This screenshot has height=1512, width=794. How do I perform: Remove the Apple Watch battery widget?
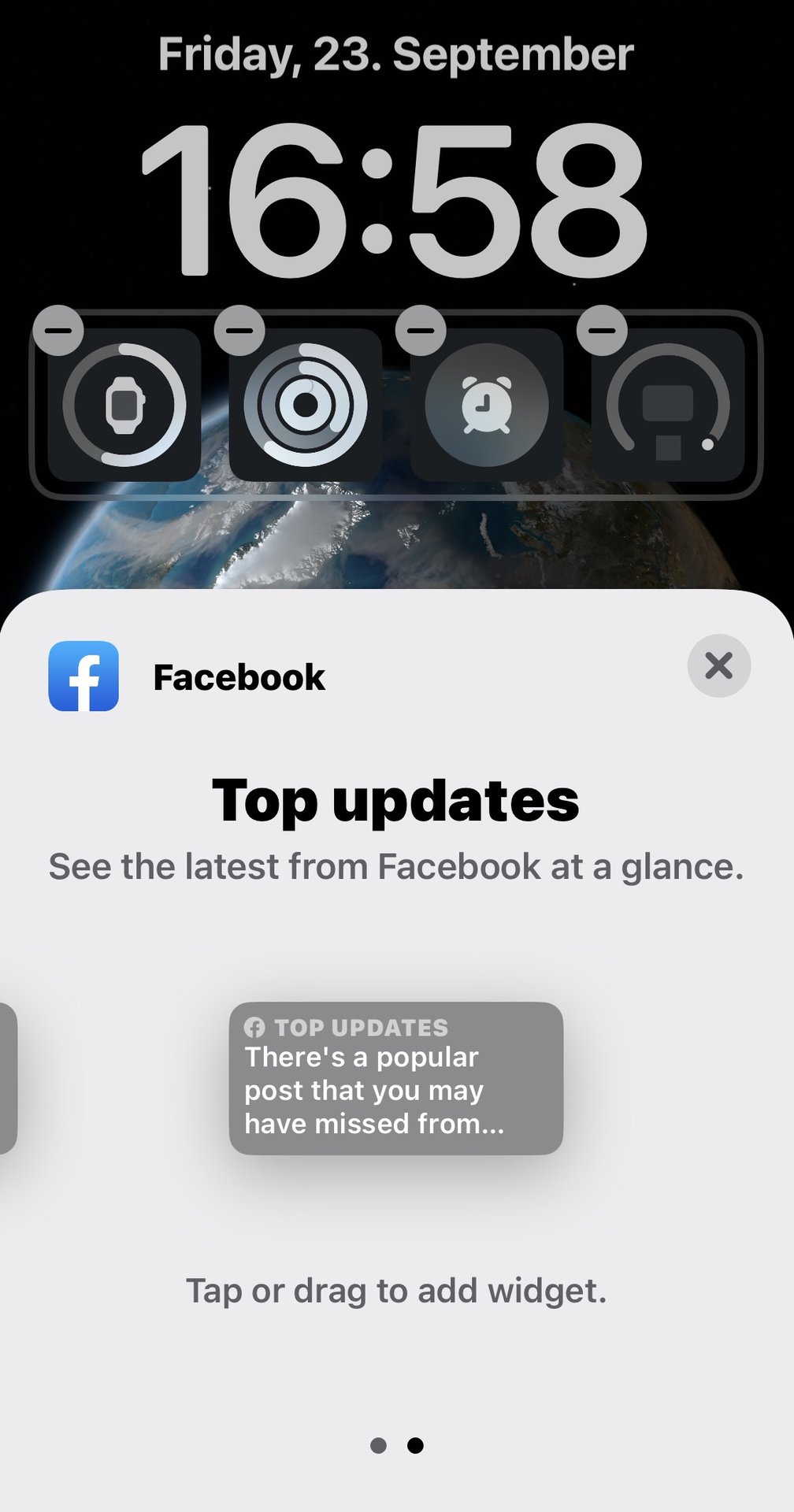(x=58, y=331)
